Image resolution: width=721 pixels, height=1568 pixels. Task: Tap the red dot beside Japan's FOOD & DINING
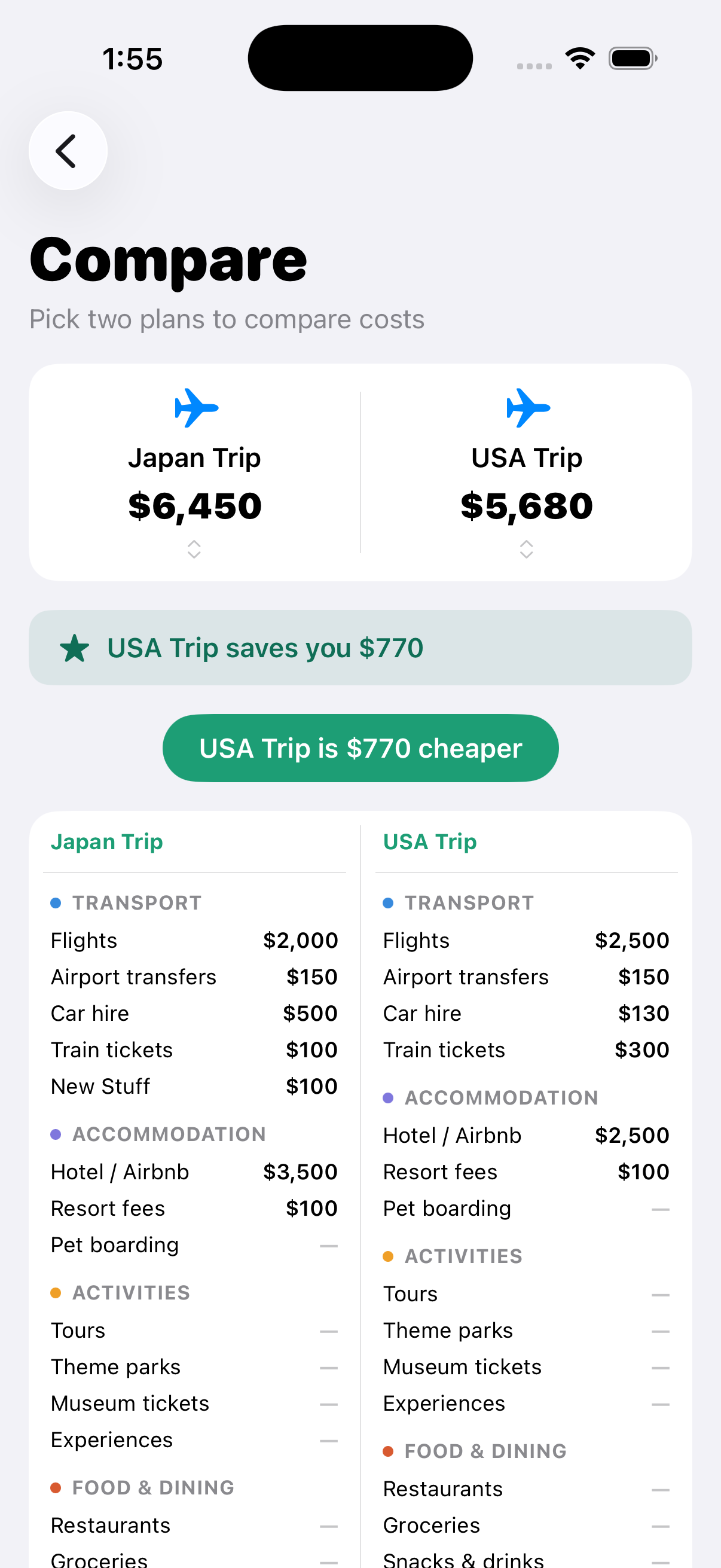click(x=56, y=1488)
